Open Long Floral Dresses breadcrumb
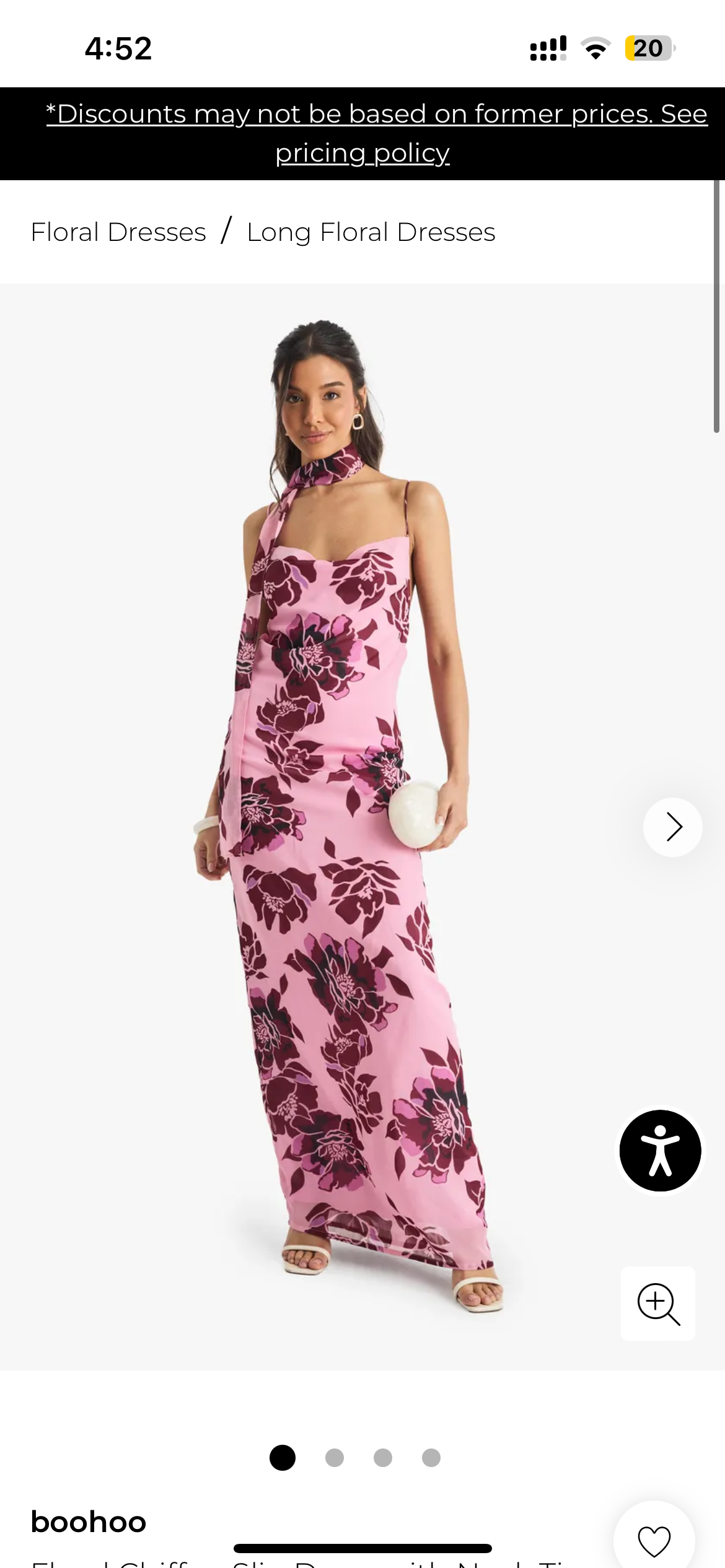 (x=371, y=232)
